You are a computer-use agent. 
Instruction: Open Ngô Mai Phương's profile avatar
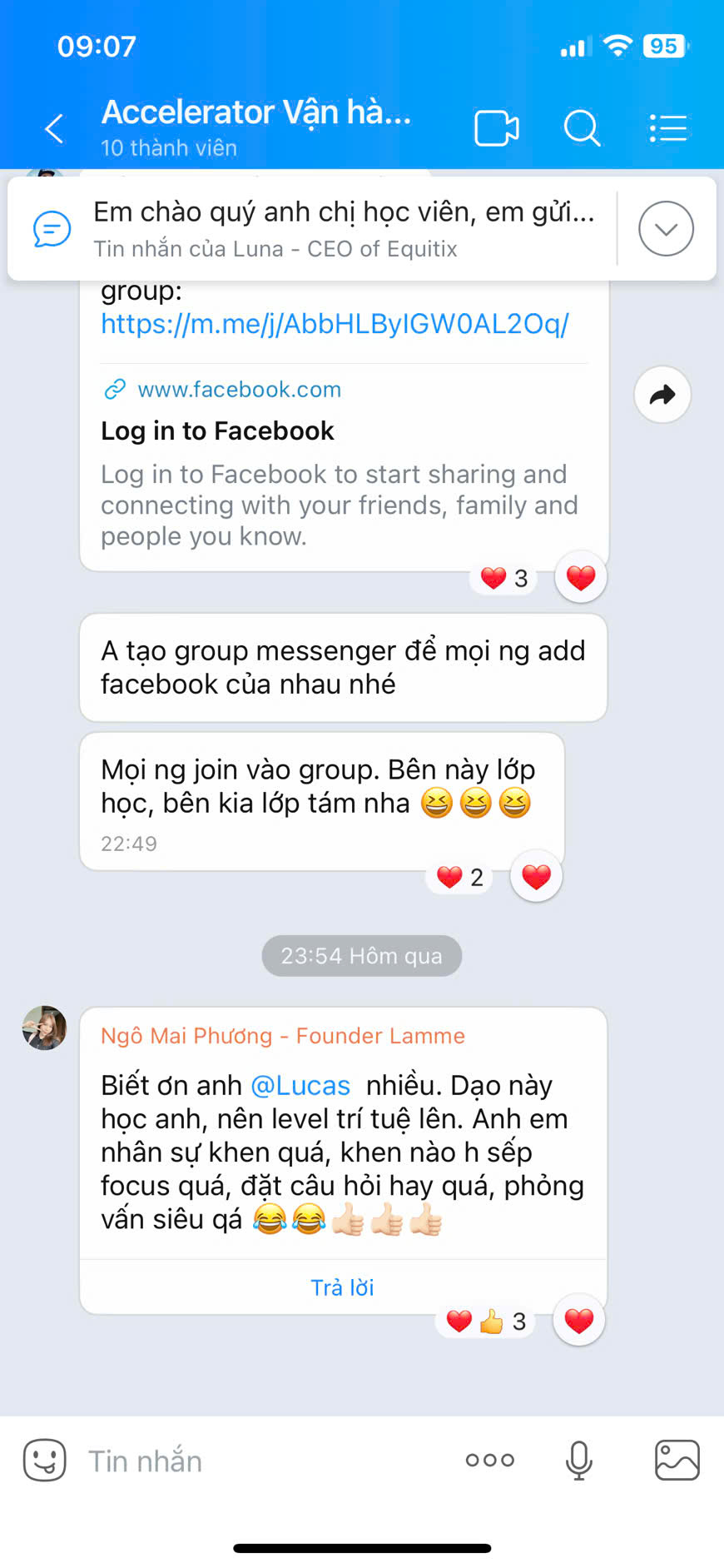44,1028
